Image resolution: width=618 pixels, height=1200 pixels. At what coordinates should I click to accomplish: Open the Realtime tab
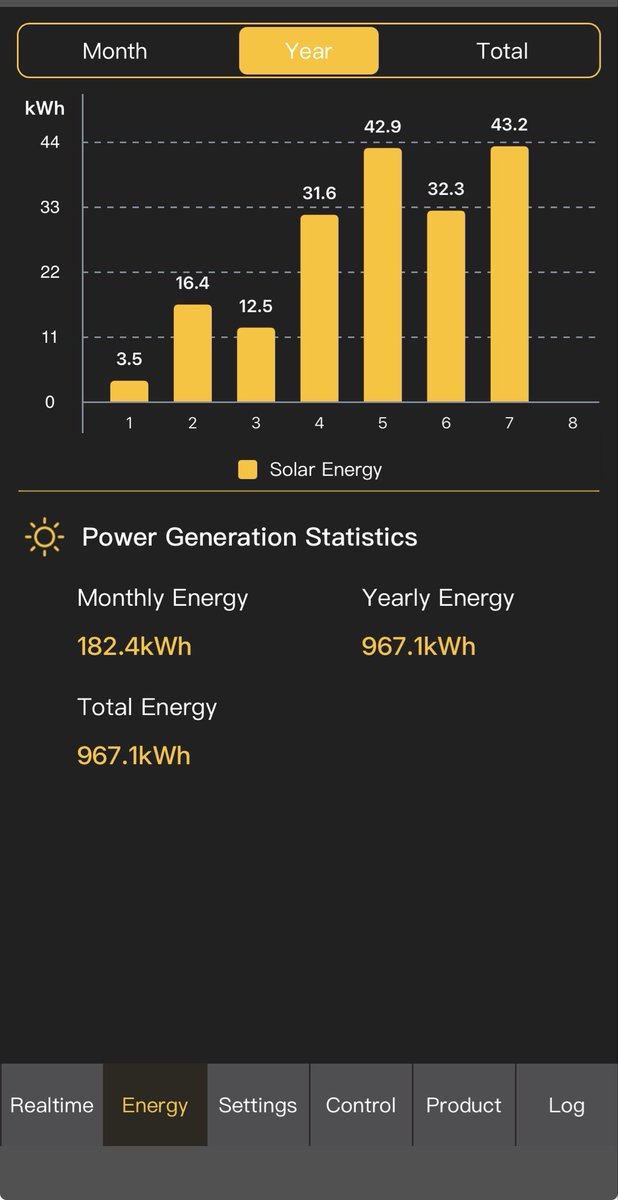pyautogui.click(x=52, y=1105)
